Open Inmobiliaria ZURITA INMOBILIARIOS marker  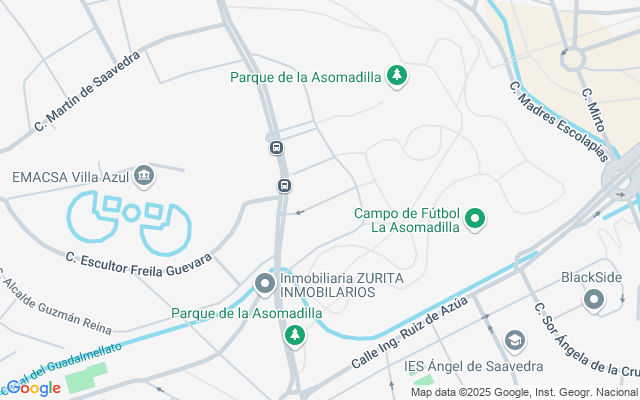(265, 285)
